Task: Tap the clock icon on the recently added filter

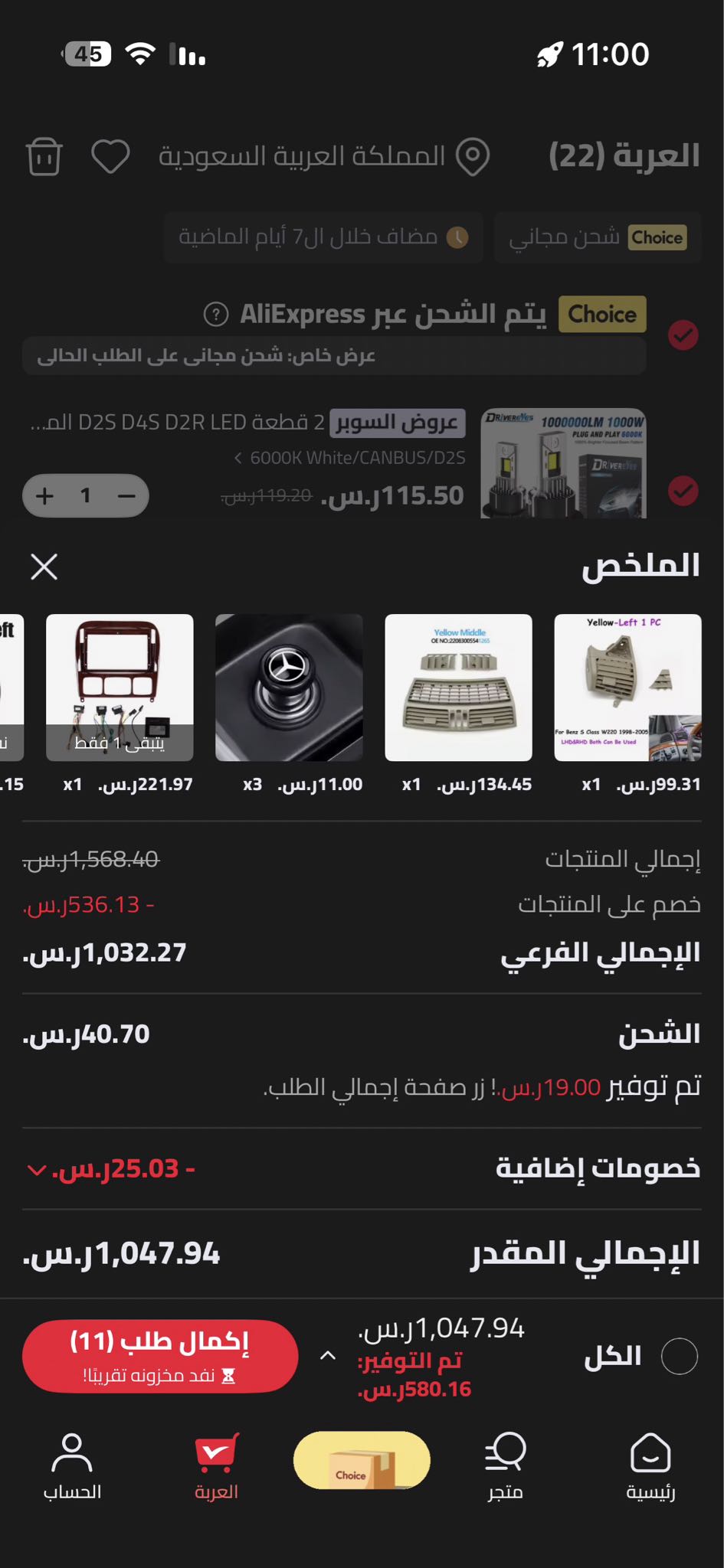Action: coord(457,238)
